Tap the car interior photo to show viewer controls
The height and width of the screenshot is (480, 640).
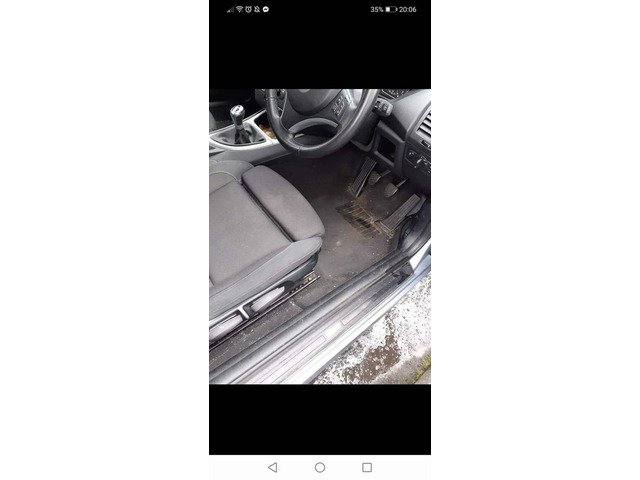(x=320, y=236)
